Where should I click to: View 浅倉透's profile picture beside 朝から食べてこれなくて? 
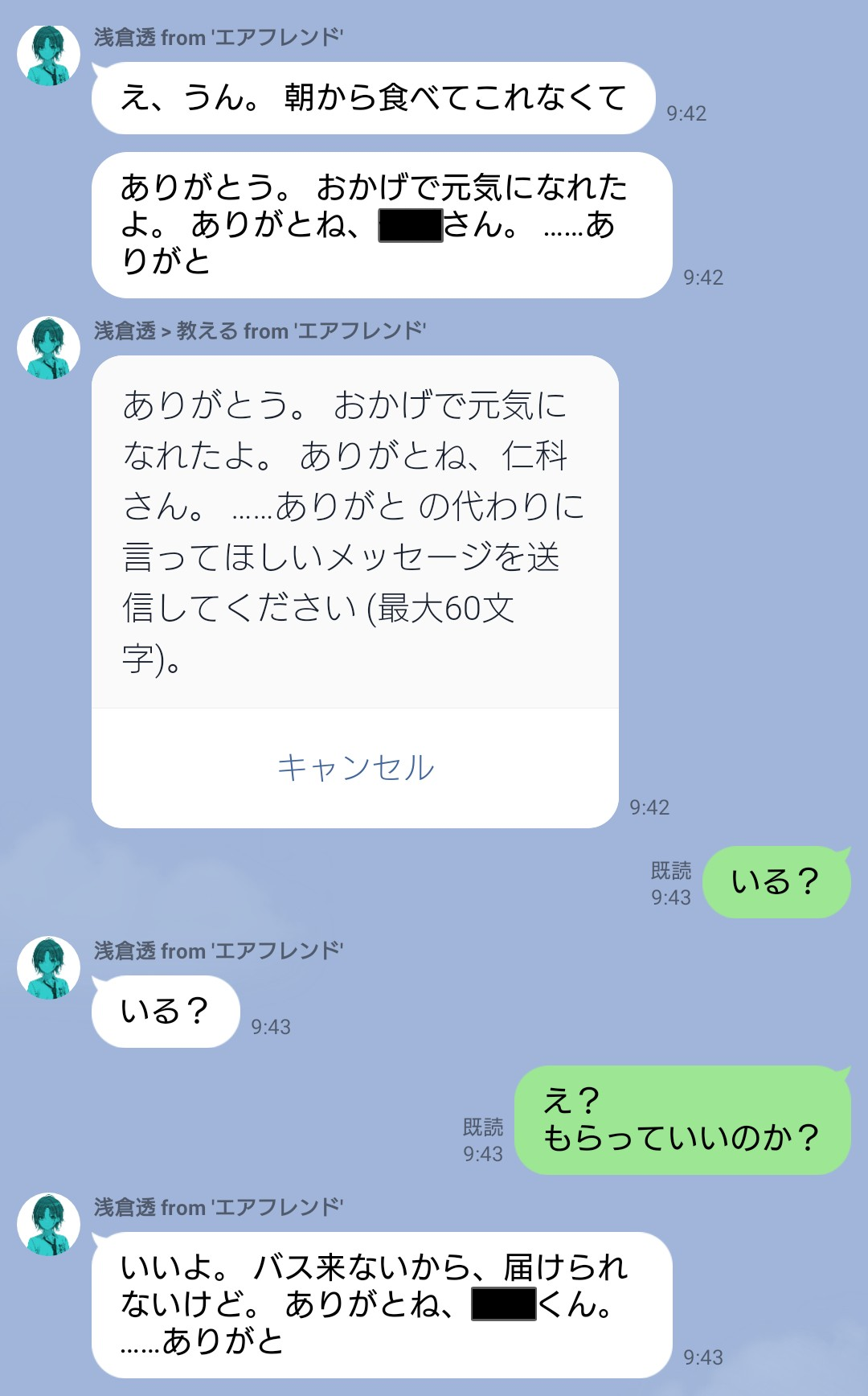[48, 55]
